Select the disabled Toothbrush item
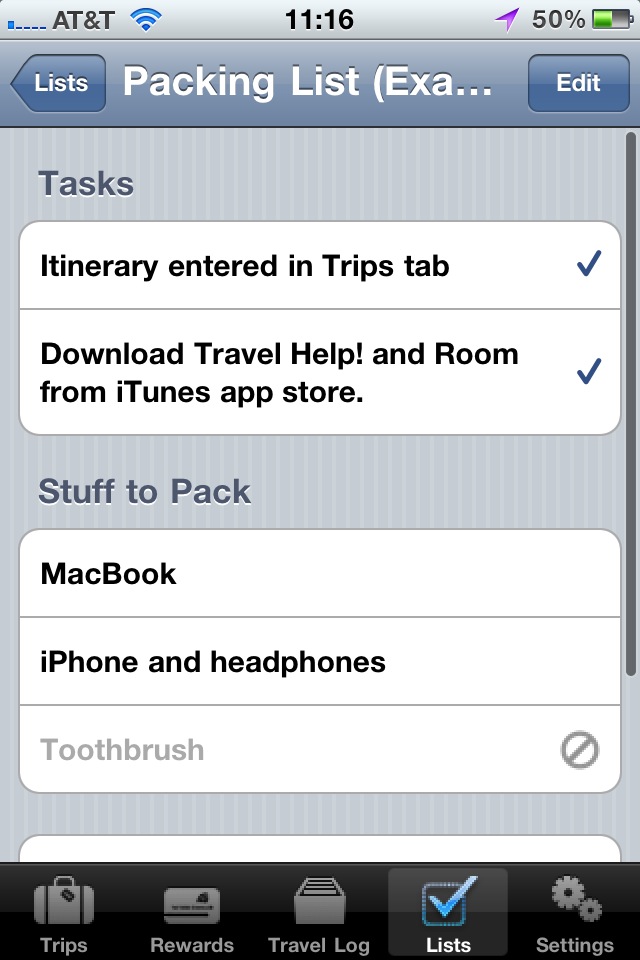The image size is (640, 960). pyautogui.click(x=320, y=750)
